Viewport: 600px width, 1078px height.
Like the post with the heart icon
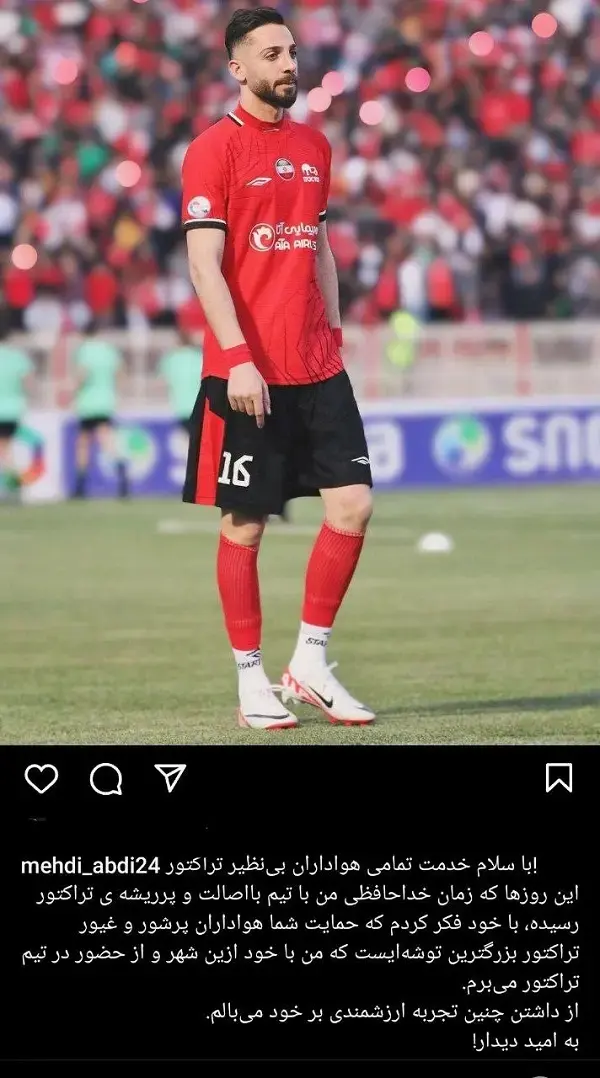tap(41, 778)
